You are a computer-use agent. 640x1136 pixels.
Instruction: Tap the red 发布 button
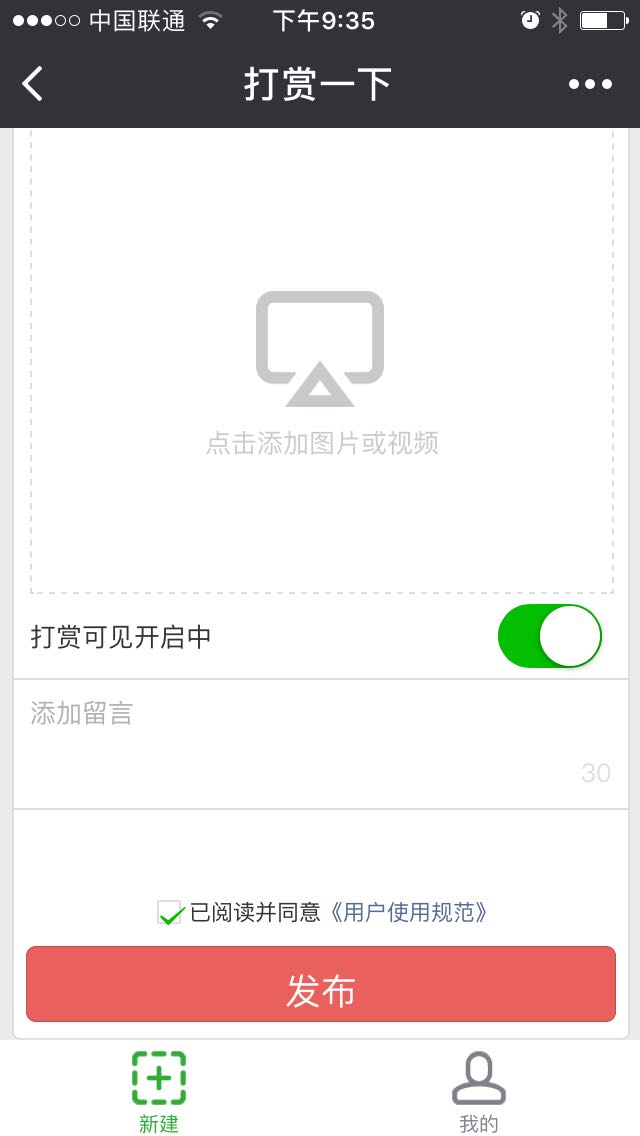[321, 984]
